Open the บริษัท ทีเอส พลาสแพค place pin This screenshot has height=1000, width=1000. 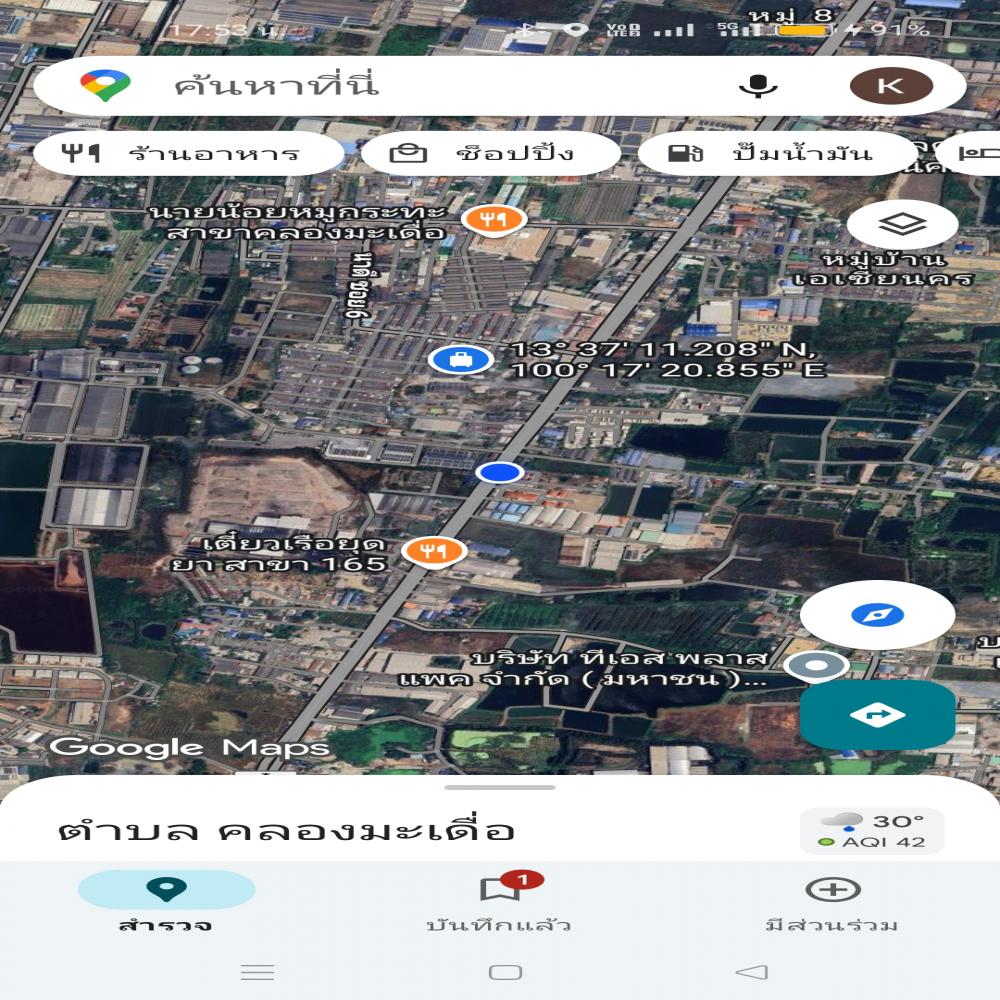[x=816, y=665]
